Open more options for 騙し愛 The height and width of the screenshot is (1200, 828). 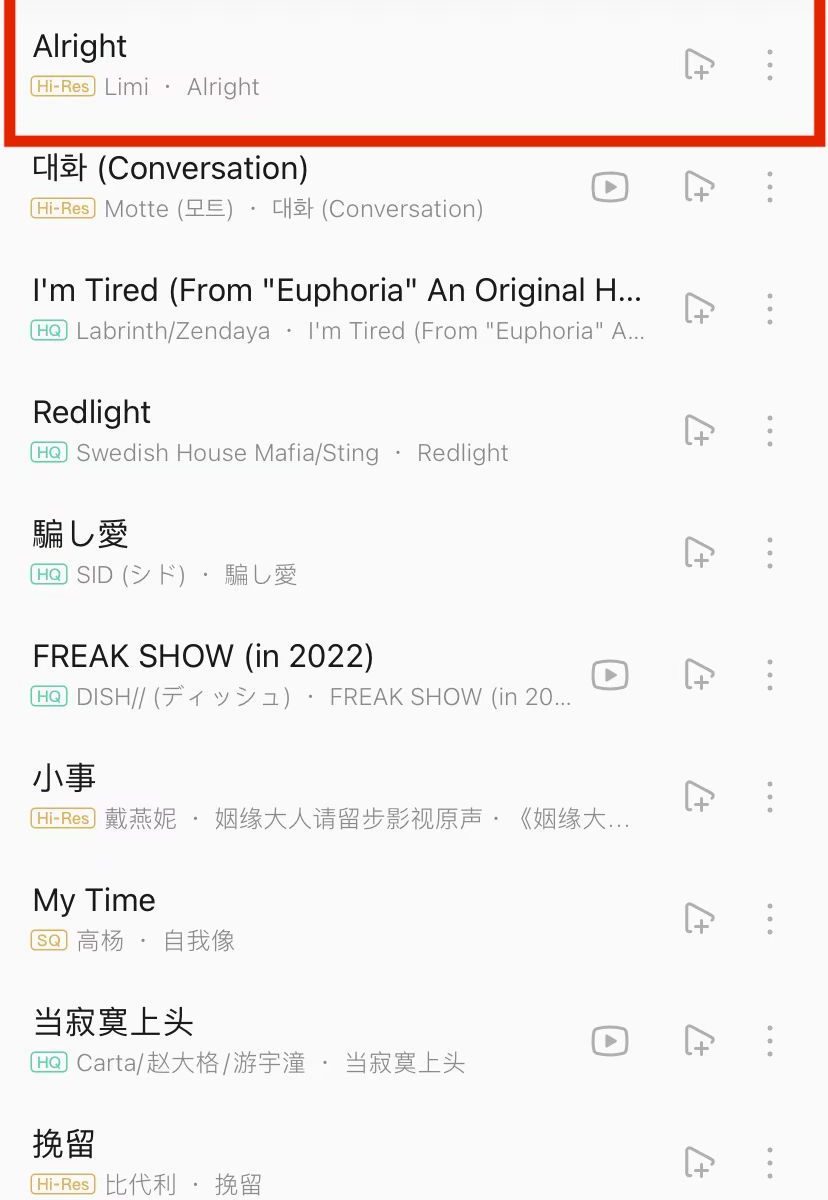click(769, 553)
